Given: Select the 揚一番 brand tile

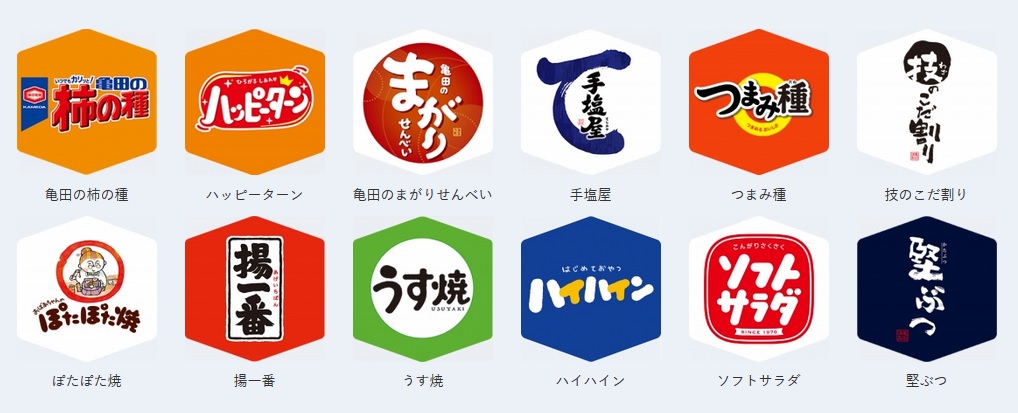Looking at the screenshot, I should pos(255,289).
